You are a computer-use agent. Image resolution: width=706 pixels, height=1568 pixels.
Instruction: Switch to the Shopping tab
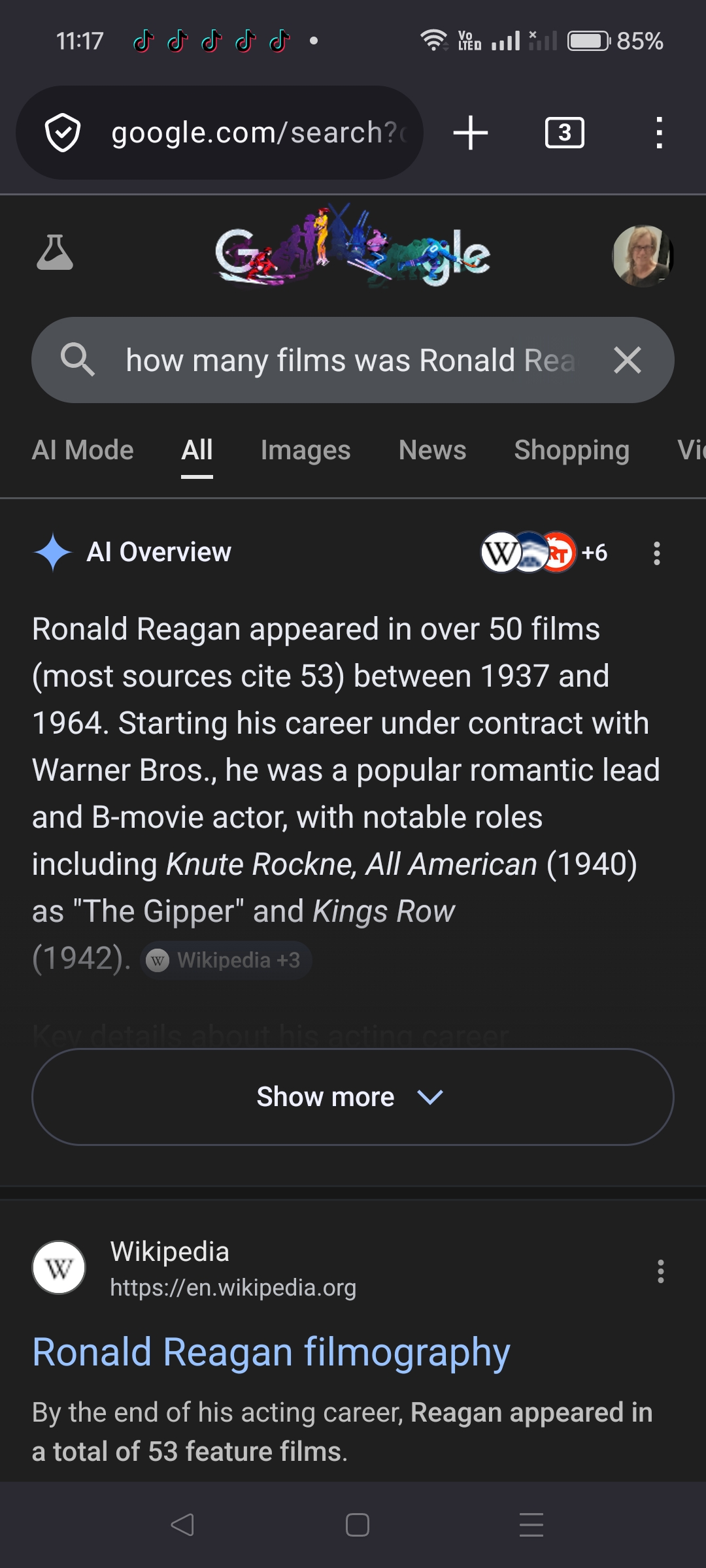point(571,450)
